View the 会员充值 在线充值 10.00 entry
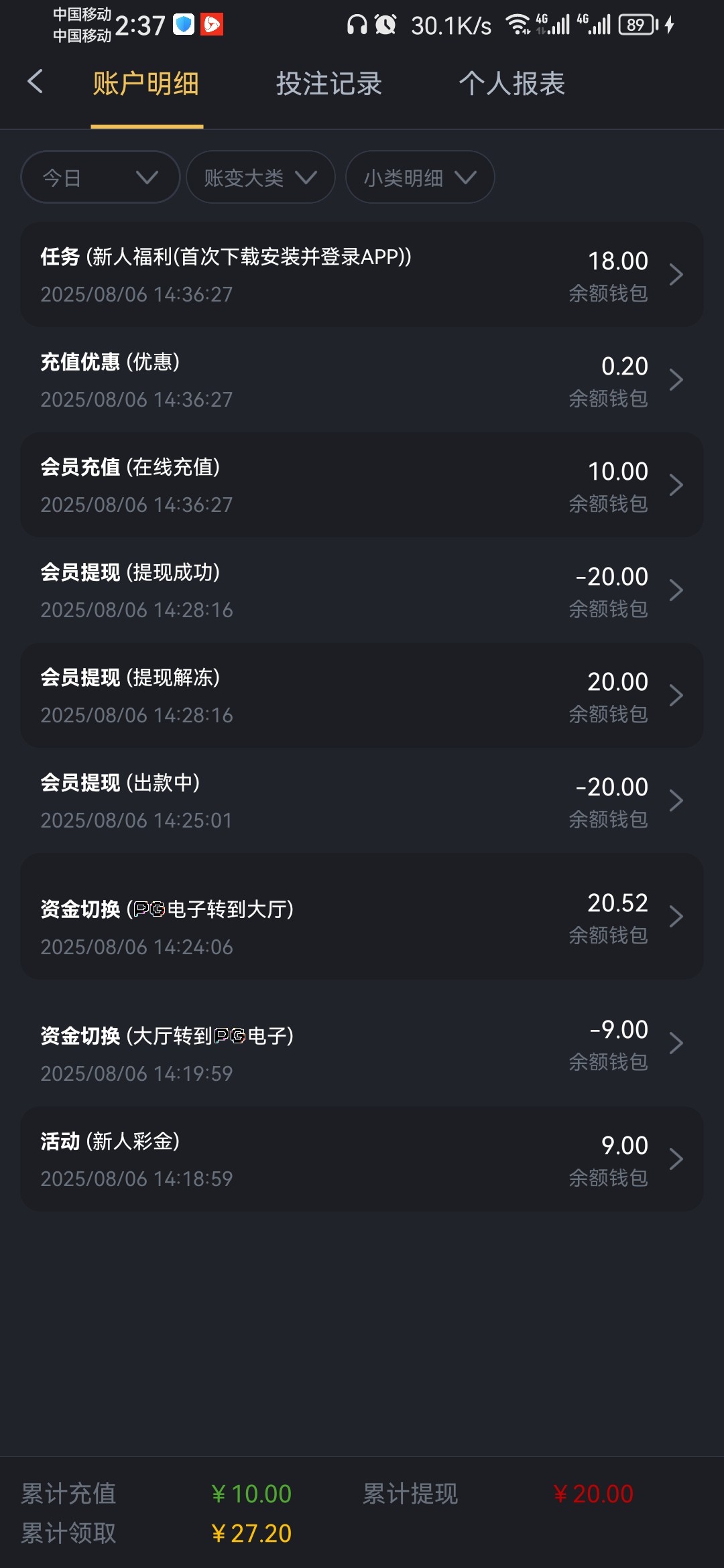 pyautogui.click(x=362, y=485)
